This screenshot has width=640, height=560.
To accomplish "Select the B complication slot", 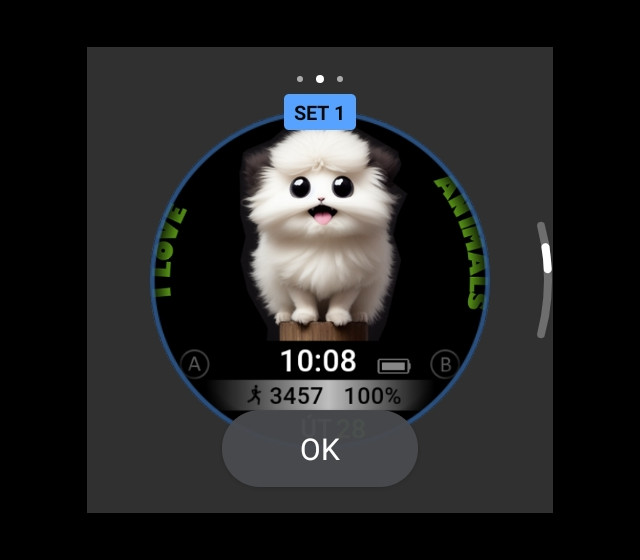I will (444, 364).
